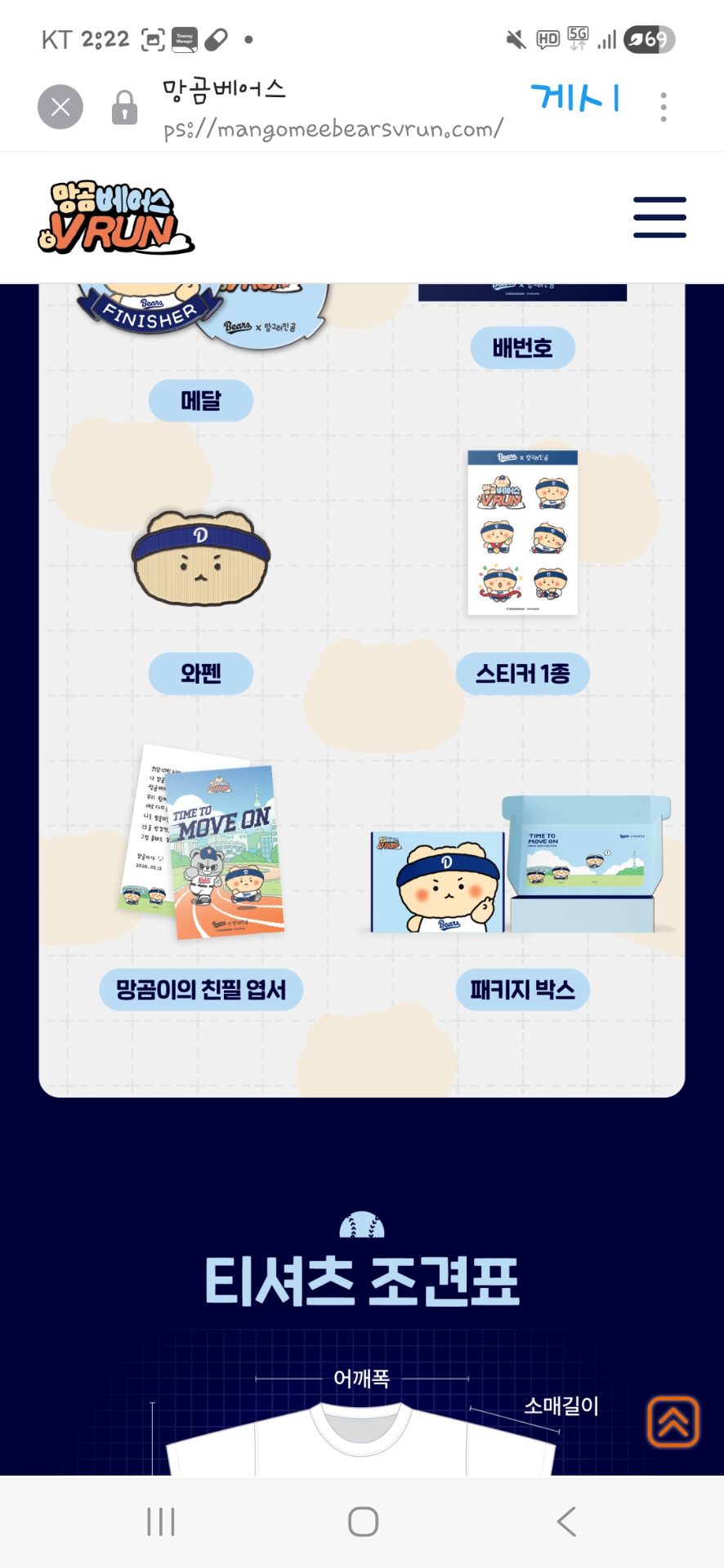Tap the 게시 button in the top bar
This screenshot has width=724, height=1568.
(x=576, y=99)
